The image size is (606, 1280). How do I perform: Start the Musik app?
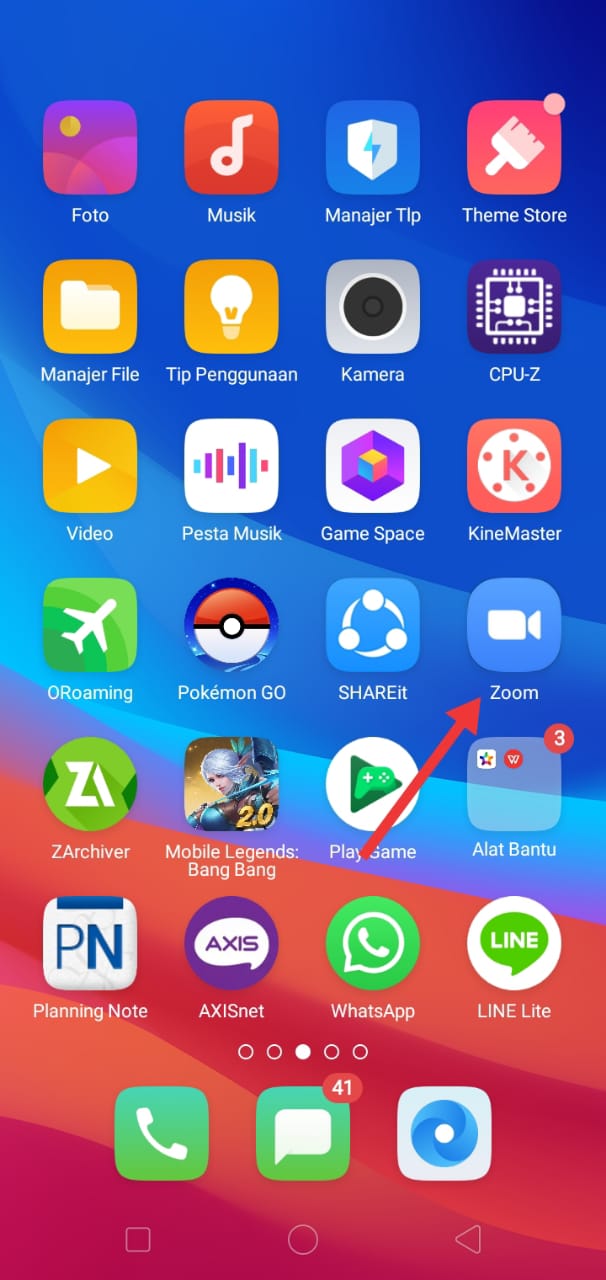(231, 148)
